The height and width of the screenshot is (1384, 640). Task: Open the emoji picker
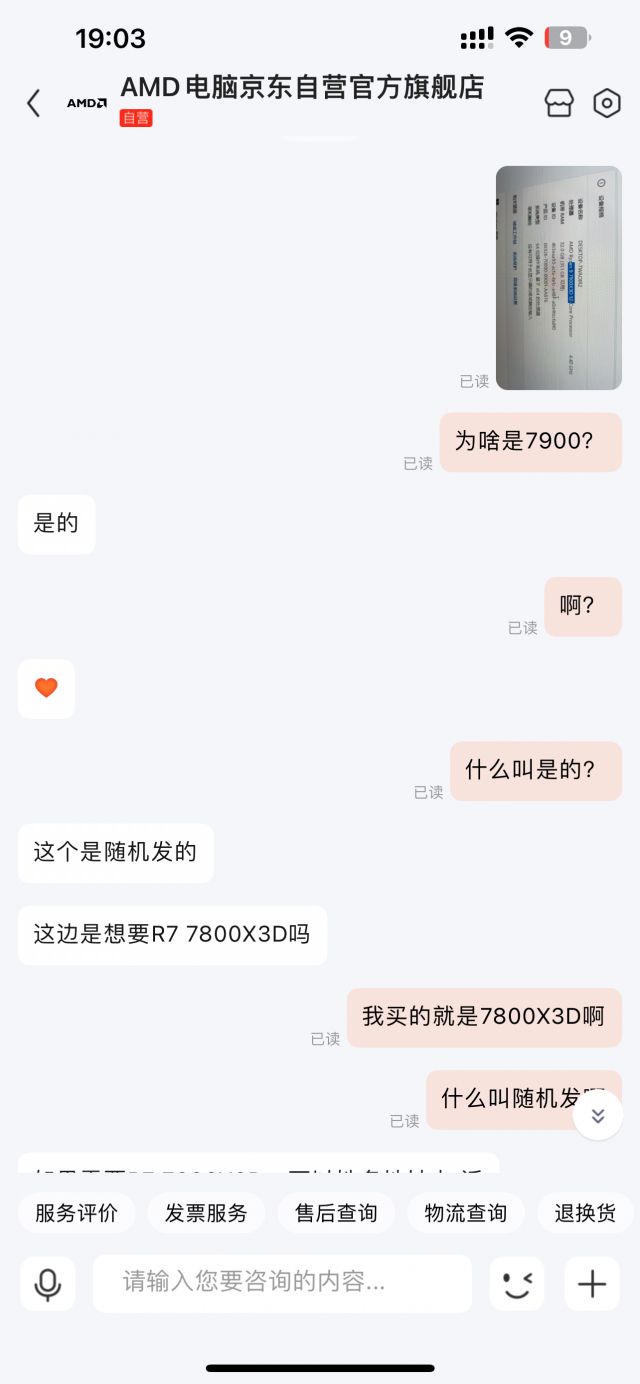tap(517, 1284)
